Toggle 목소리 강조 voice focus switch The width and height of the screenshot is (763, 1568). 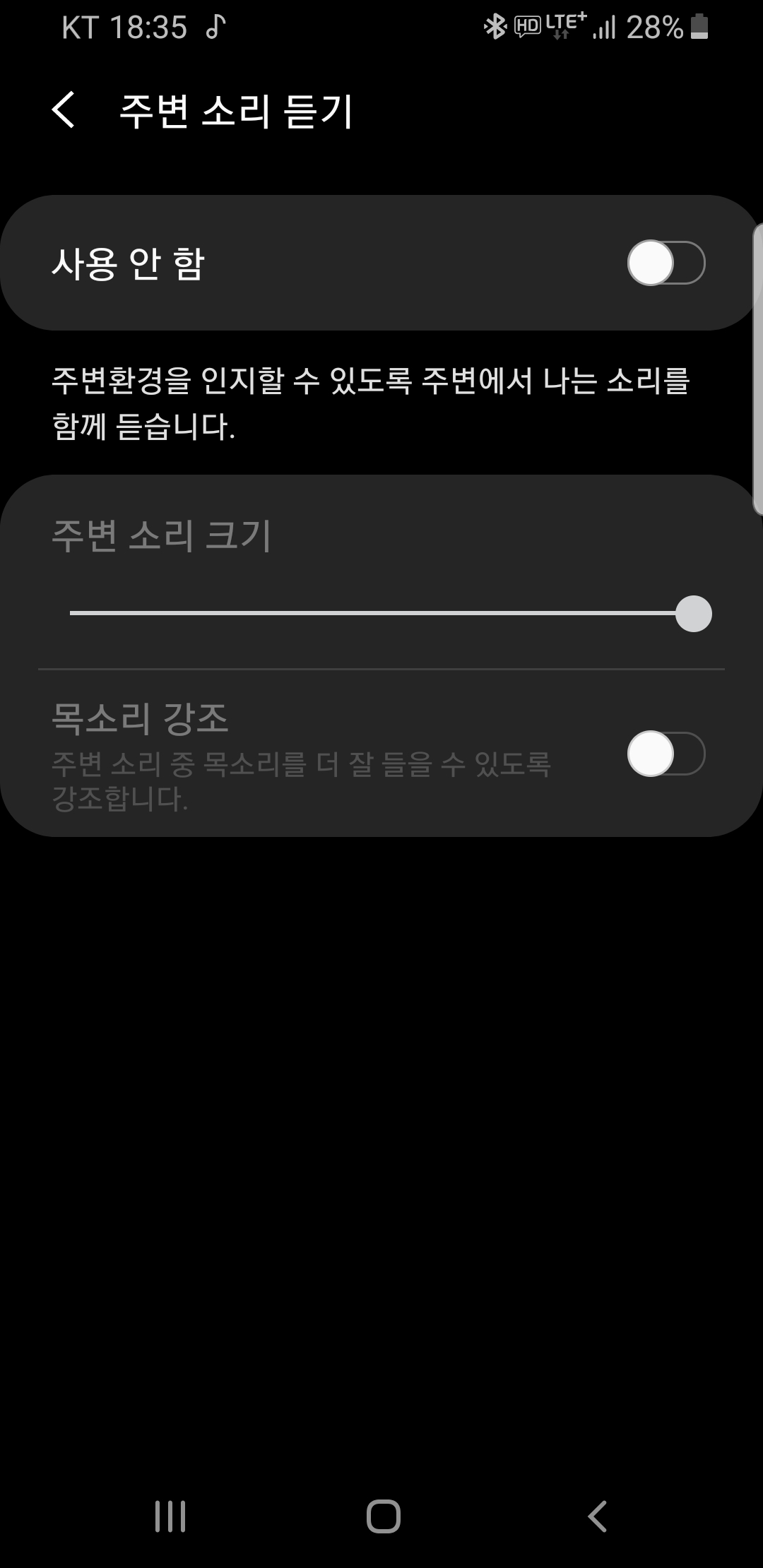(x=666, y=754)
